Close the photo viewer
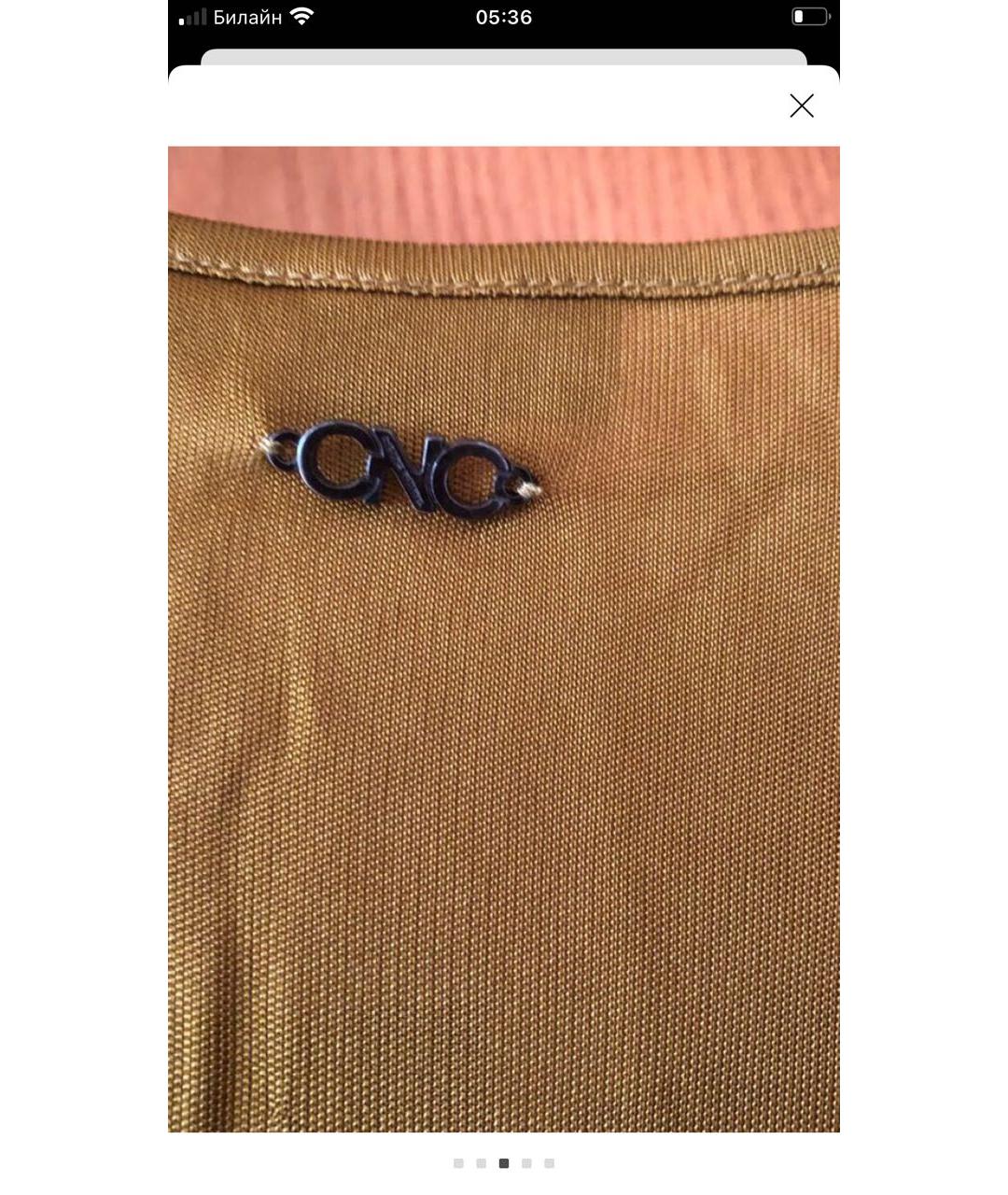Viewport: 1008px width, 1195px height. tap(801, 105)
